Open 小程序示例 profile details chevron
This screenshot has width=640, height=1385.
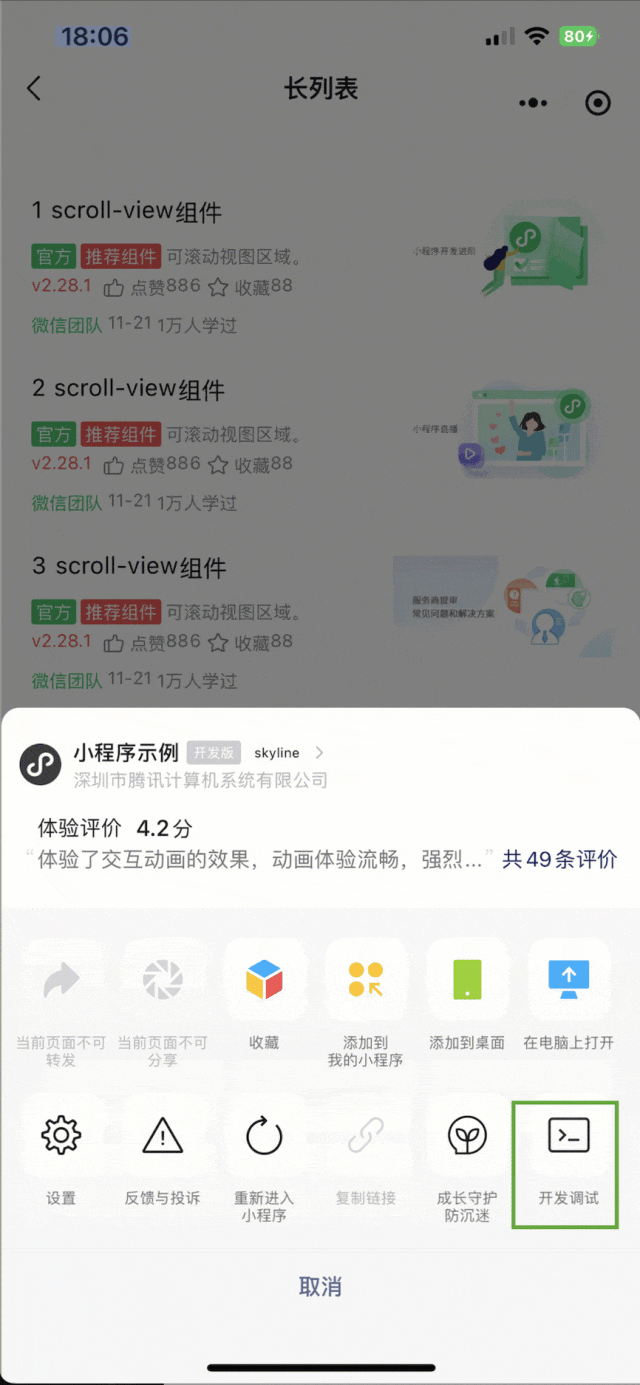tap(319, 753)
